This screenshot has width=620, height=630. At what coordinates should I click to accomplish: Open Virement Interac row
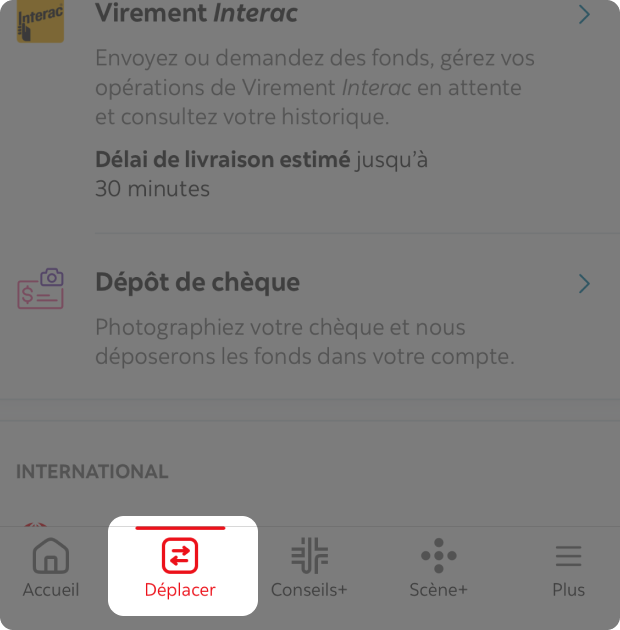click(x=310, y=100)
